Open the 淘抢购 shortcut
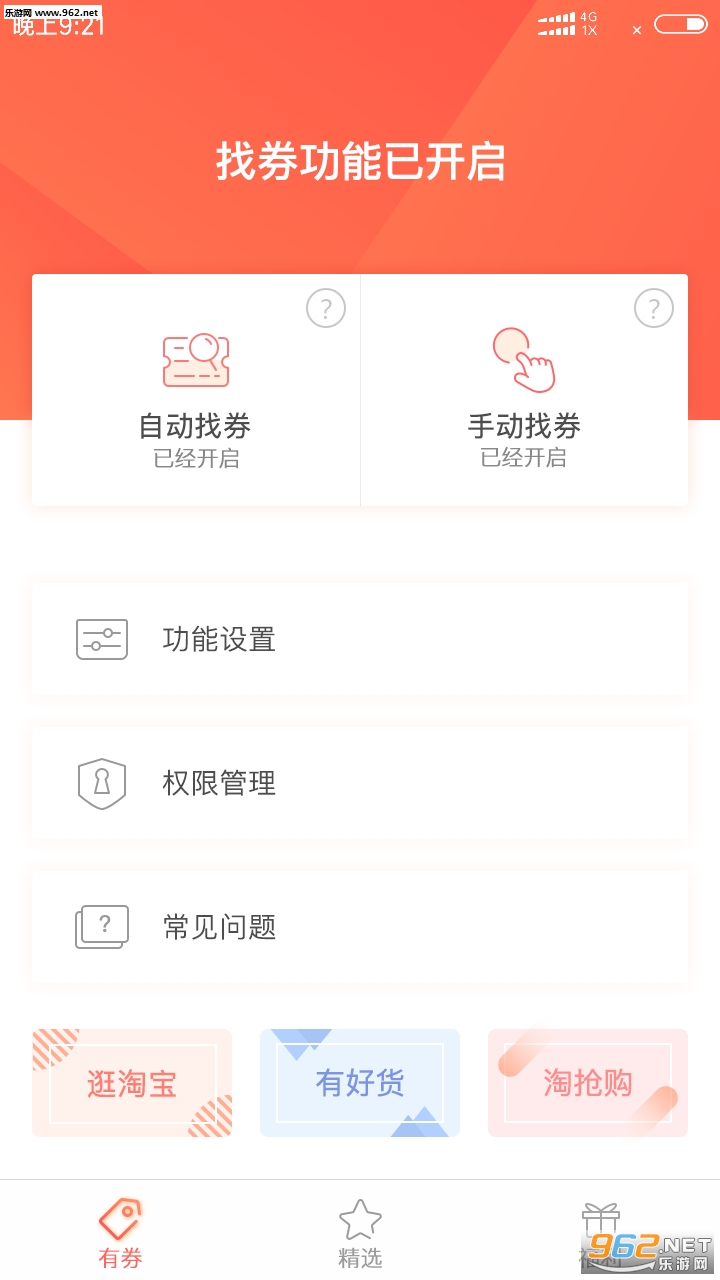The width and height of the screenshot is (720, 1280). 588,1083
